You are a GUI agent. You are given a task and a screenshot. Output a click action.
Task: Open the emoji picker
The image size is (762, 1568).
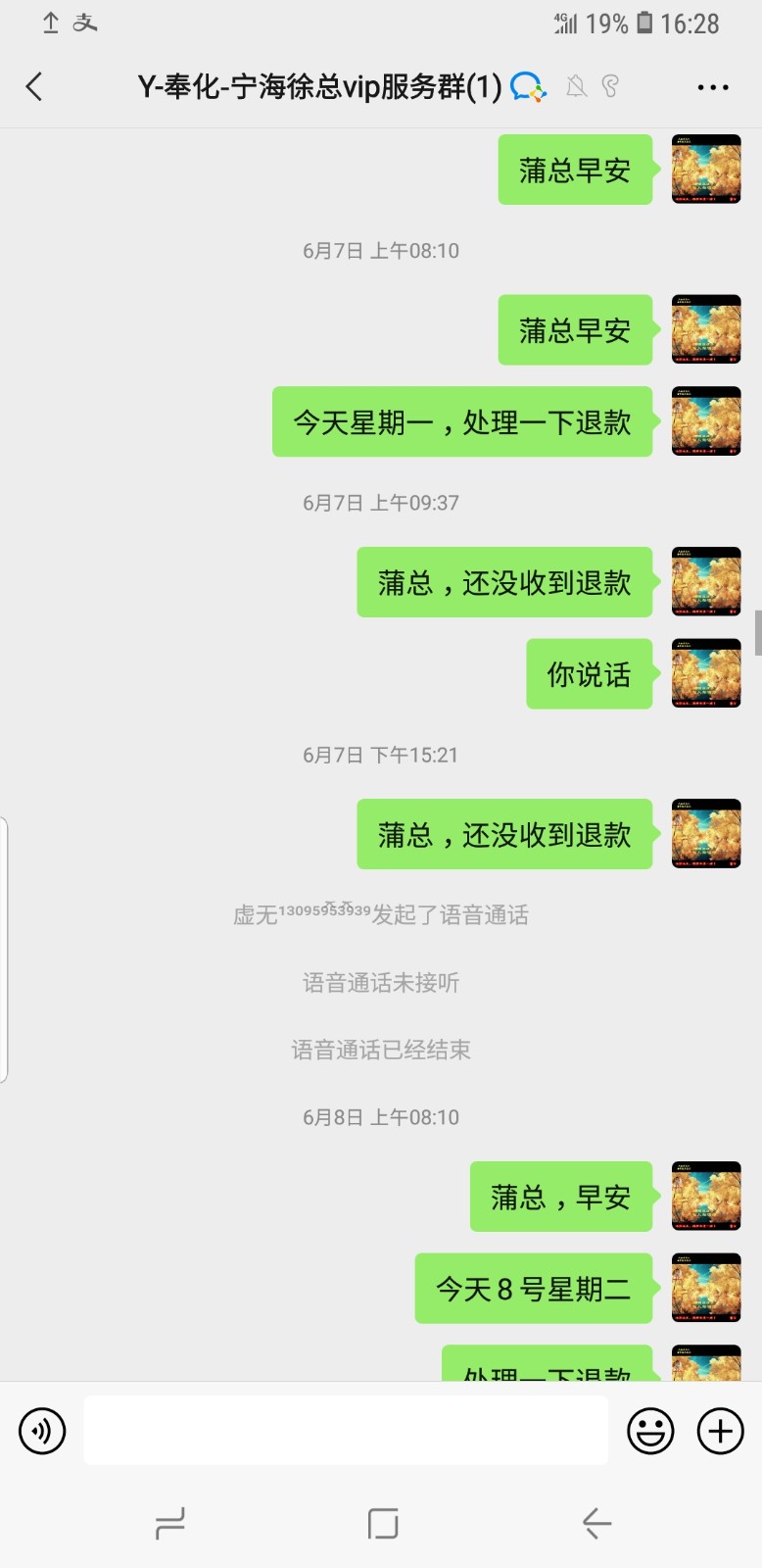coord(650,1431)
